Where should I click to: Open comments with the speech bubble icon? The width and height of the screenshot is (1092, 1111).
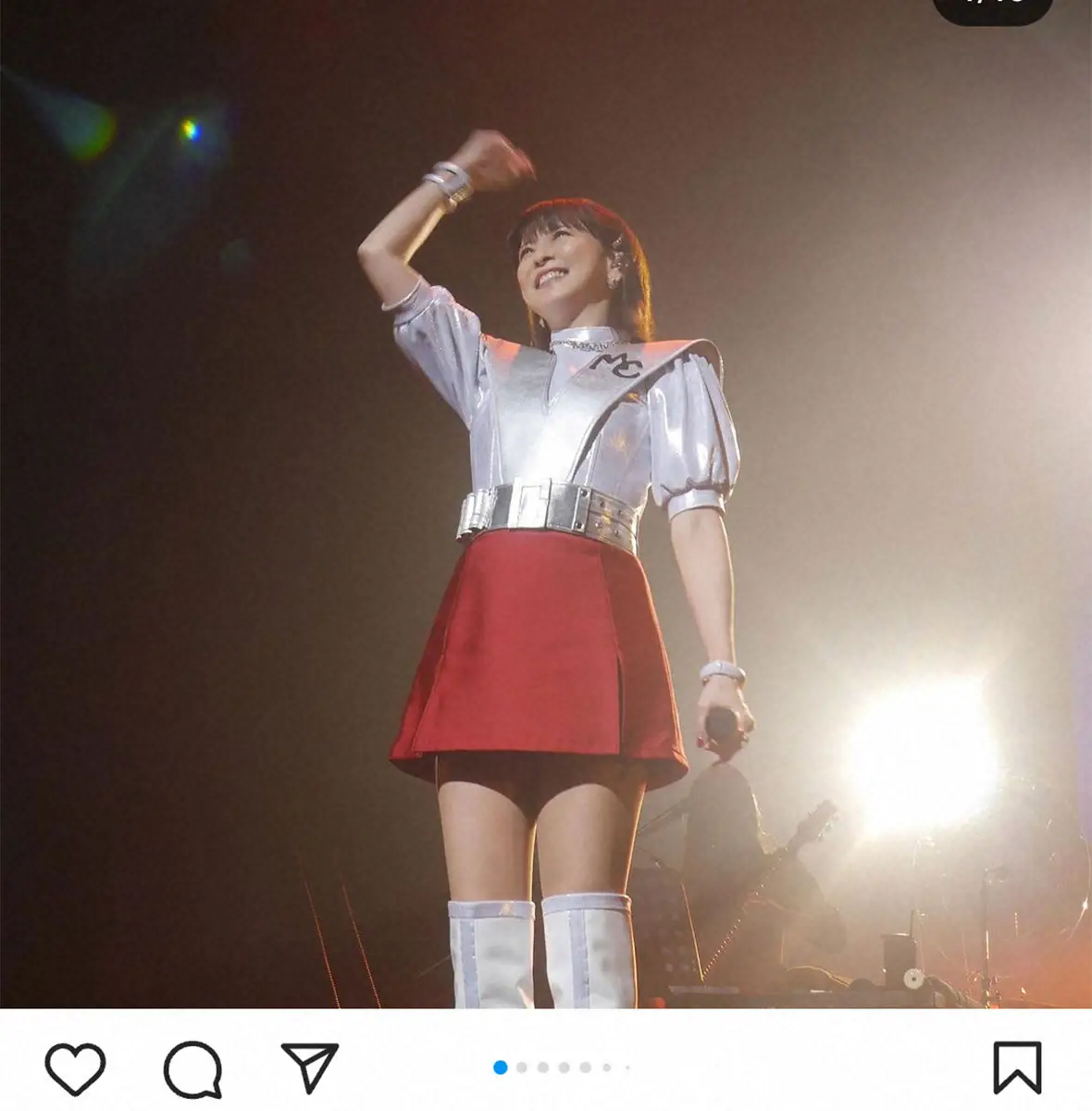click(192, 1068)
